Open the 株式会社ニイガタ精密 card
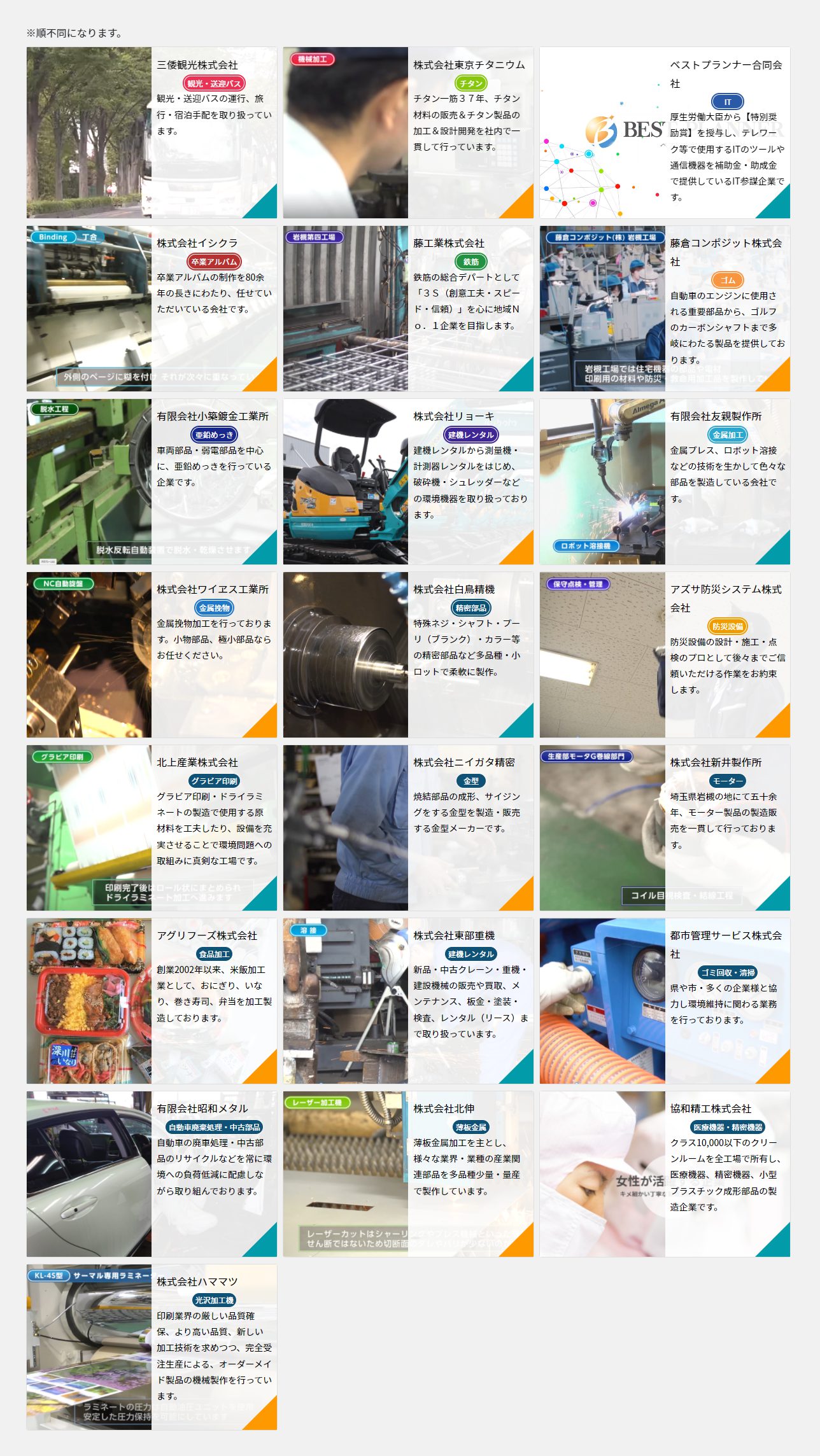 pos(408,828)
